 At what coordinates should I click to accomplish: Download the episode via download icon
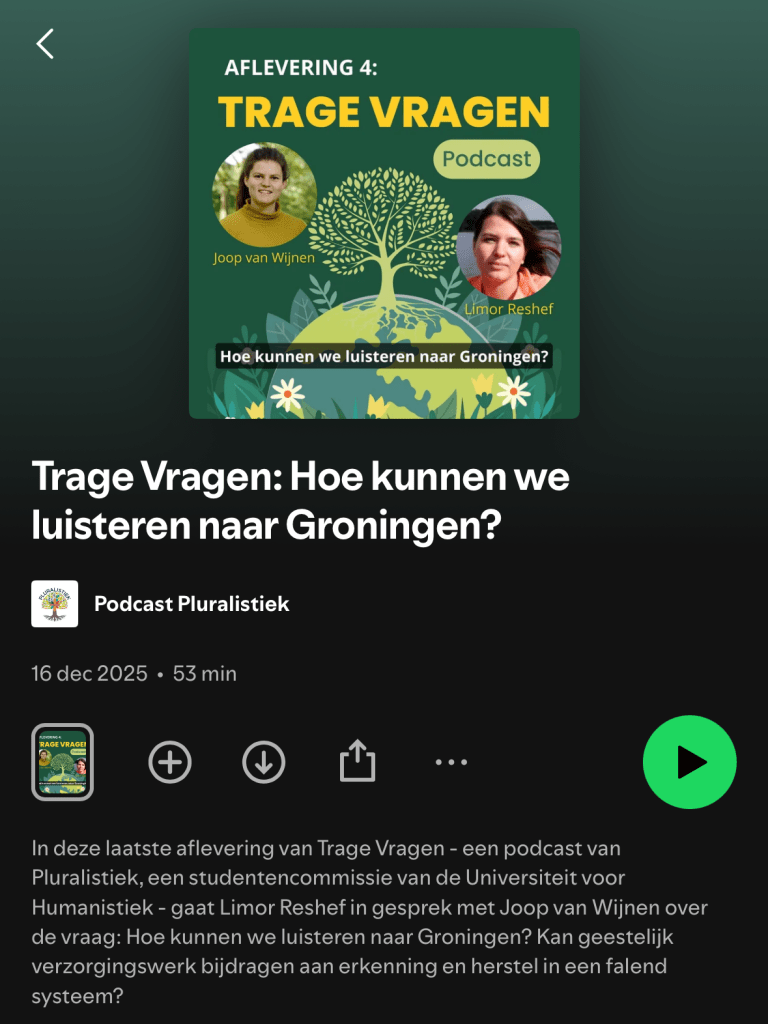coord(262,761)
